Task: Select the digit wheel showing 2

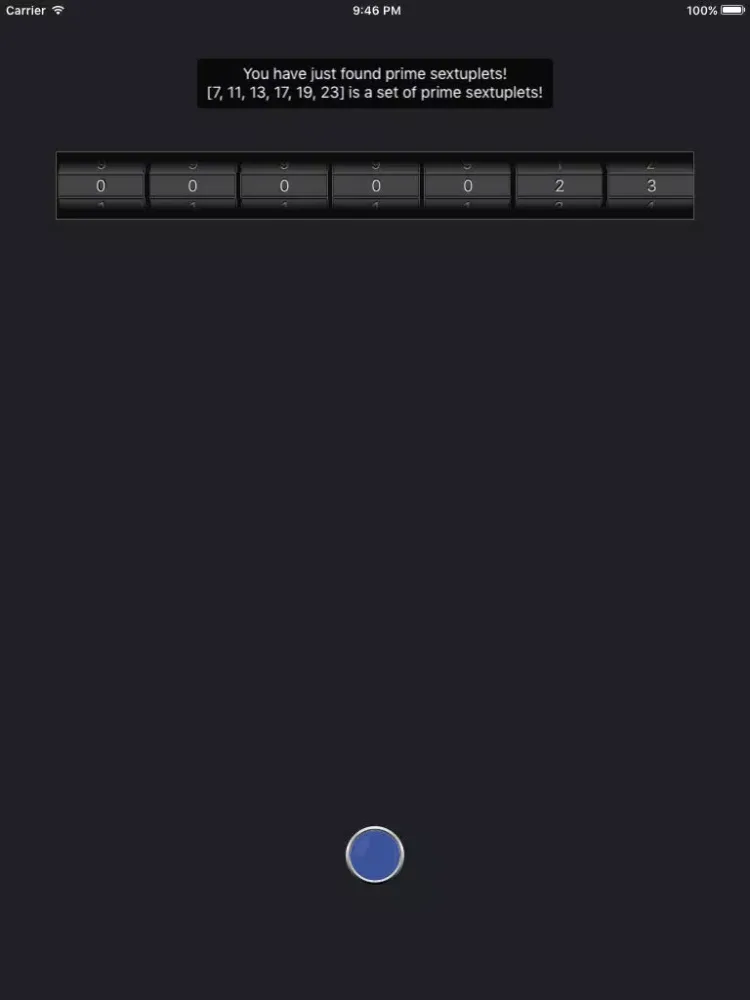Action: 559,186
